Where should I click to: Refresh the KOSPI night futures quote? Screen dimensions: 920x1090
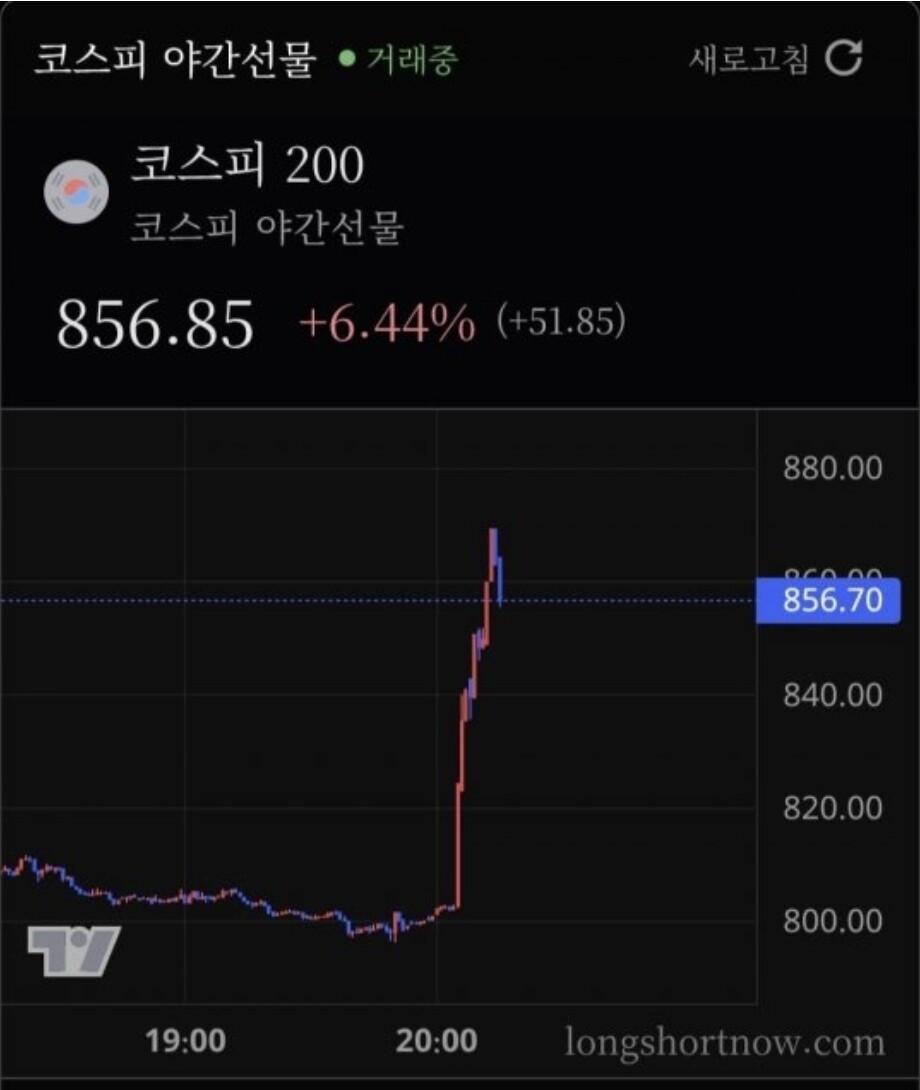pyautogui.click(x=842, y=59)
